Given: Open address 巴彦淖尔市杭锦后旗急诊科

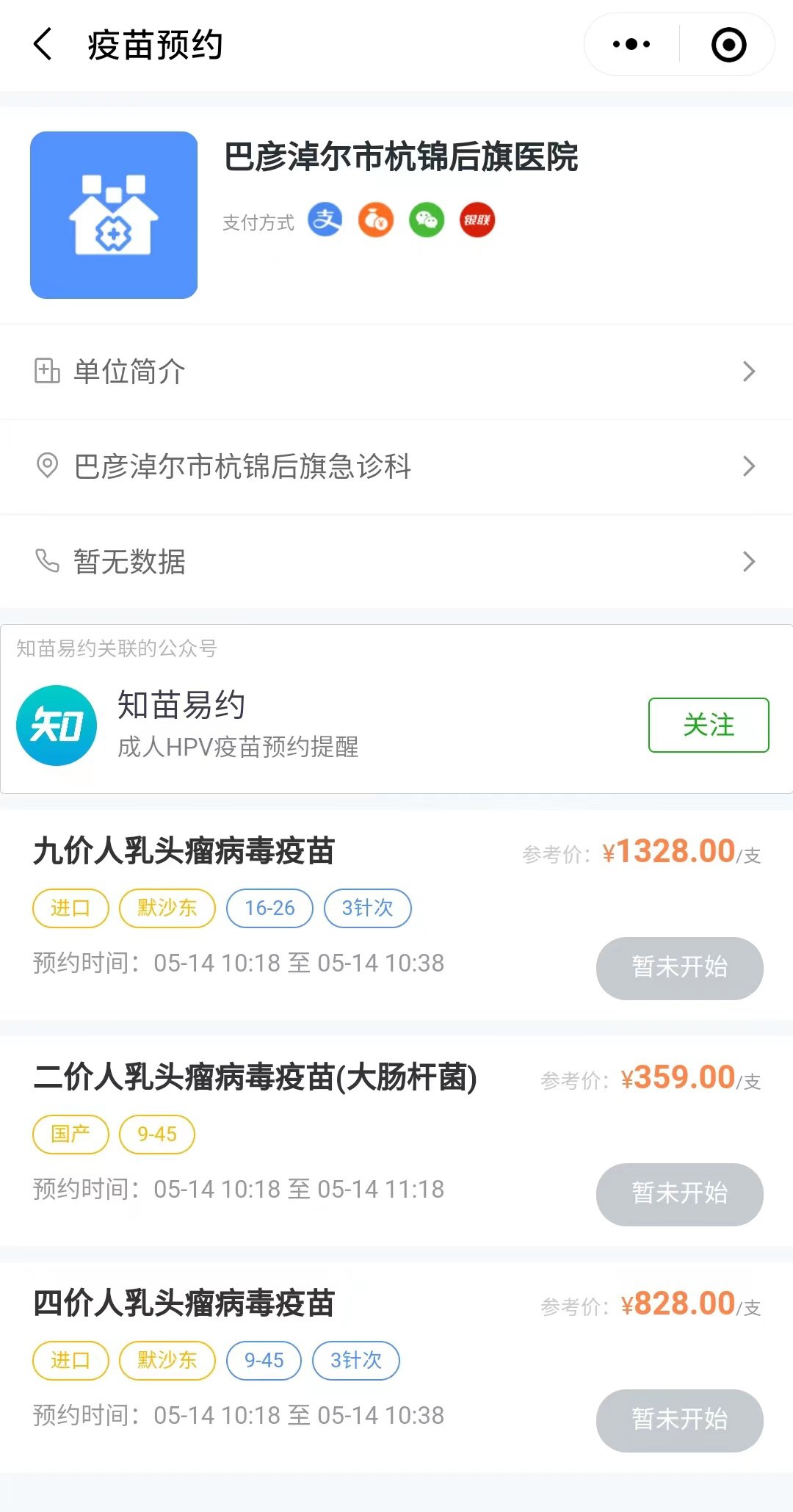Looking at the screenshot, I should [x=396, y=466].
